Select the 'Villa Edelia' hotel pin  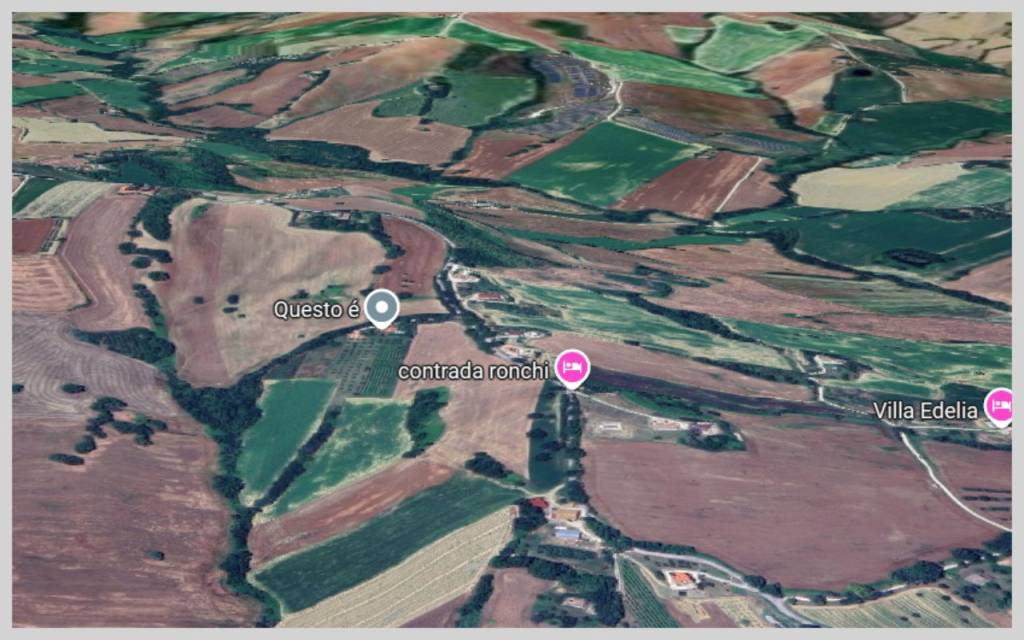[x=999, y=406]
